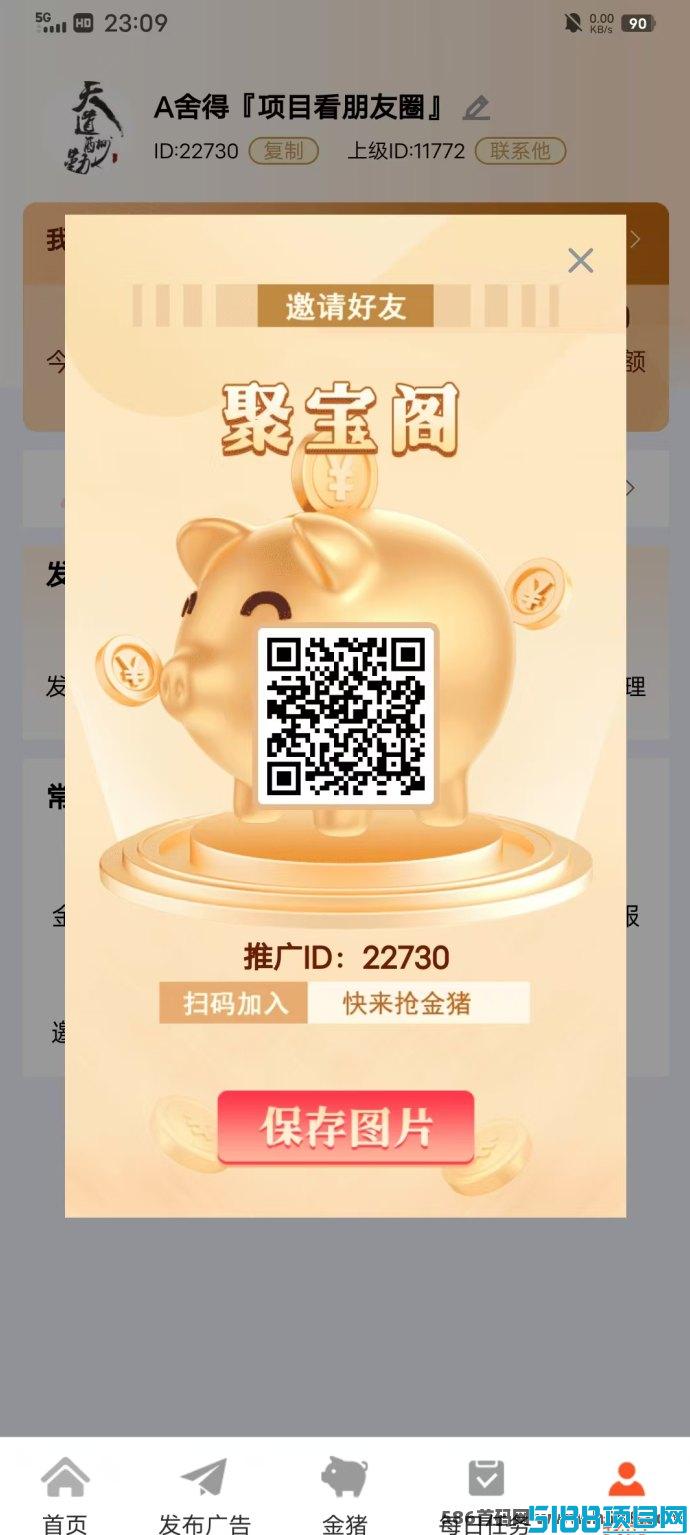This screenshot has height=1535, width=690.
Task: Copy the user ID with 复制
Action: pyautogui.click(x=284, y=151)
